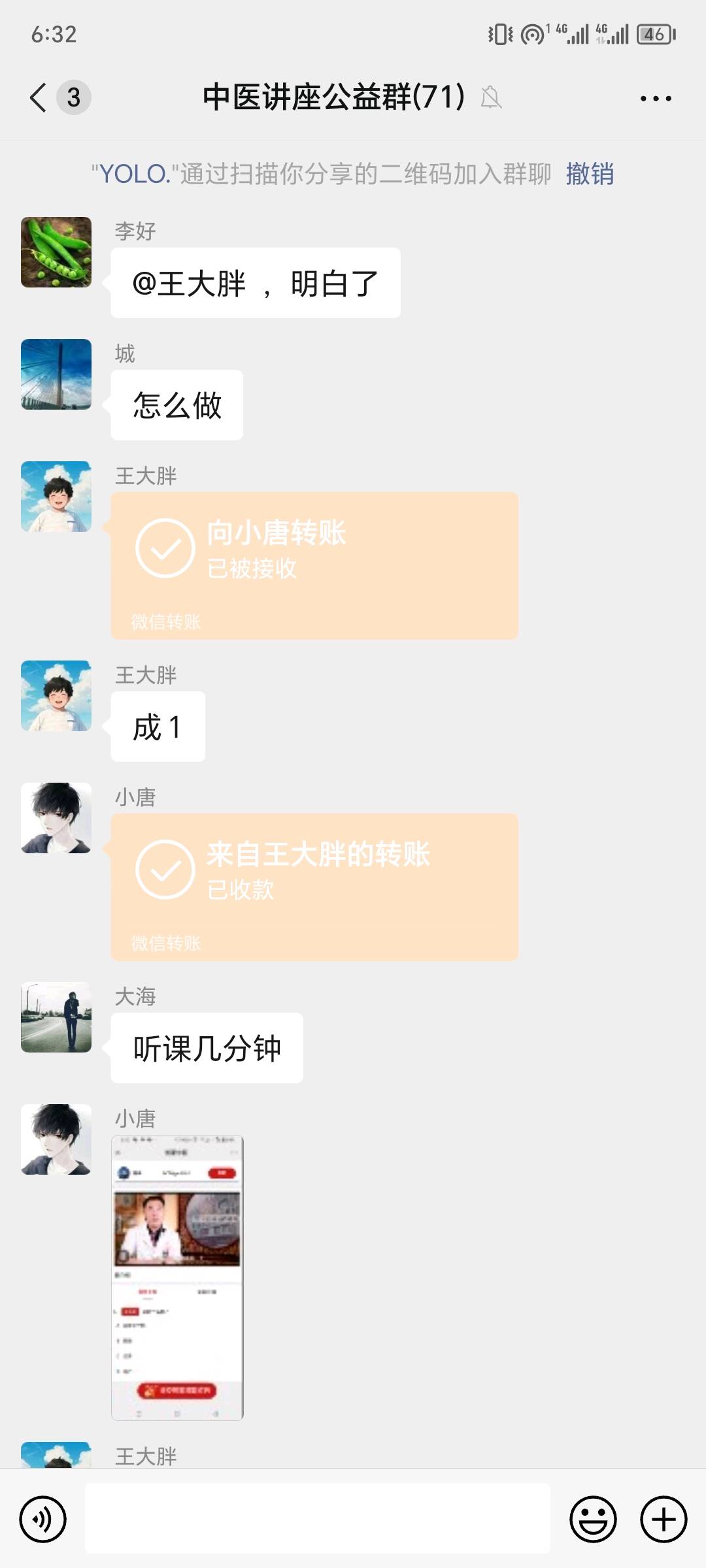The image size is (706, 1568).
Task: Open the screenshot image sent by 小唐
Action: point(177,1277)
